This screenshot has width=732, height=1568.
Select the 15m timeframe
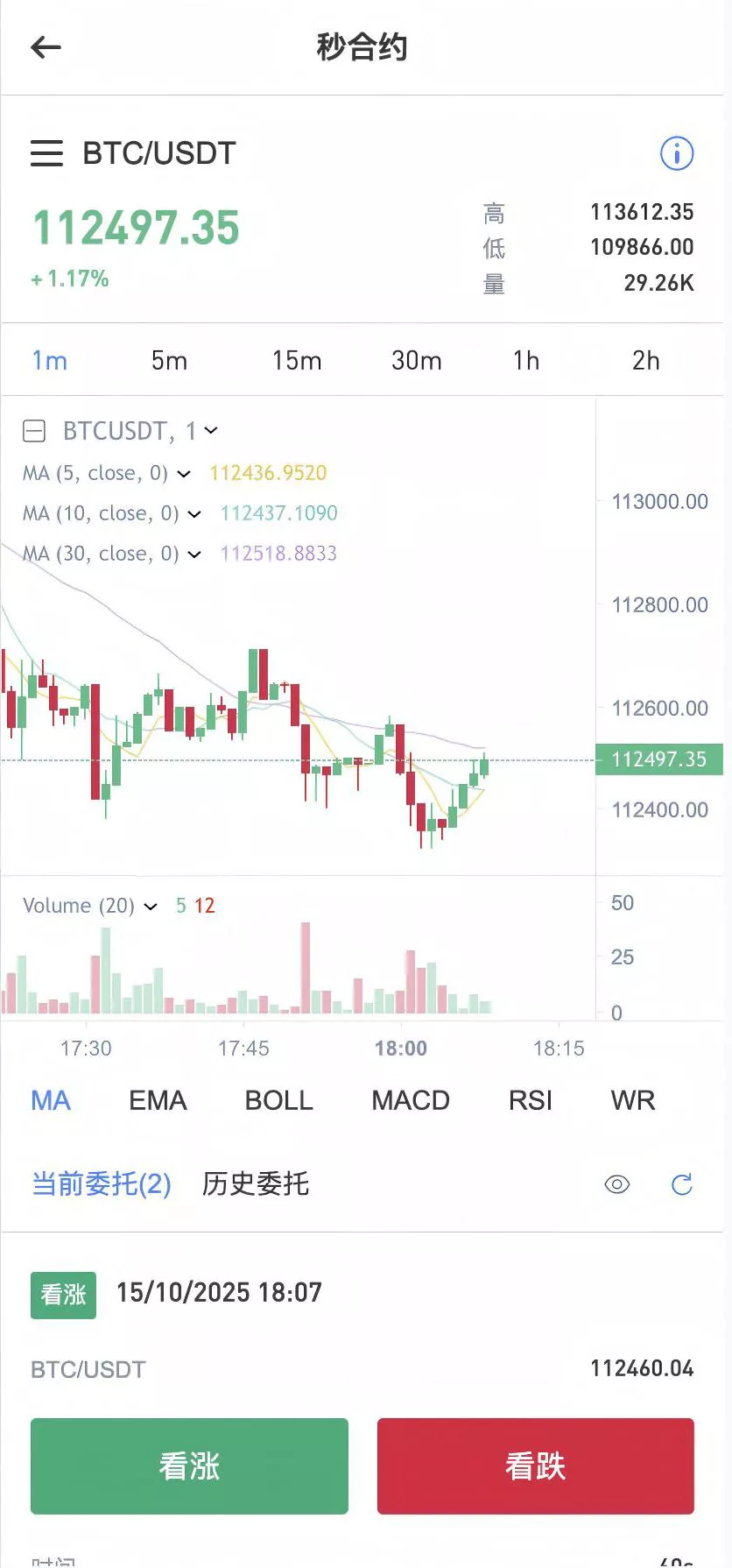coord(296,360)
